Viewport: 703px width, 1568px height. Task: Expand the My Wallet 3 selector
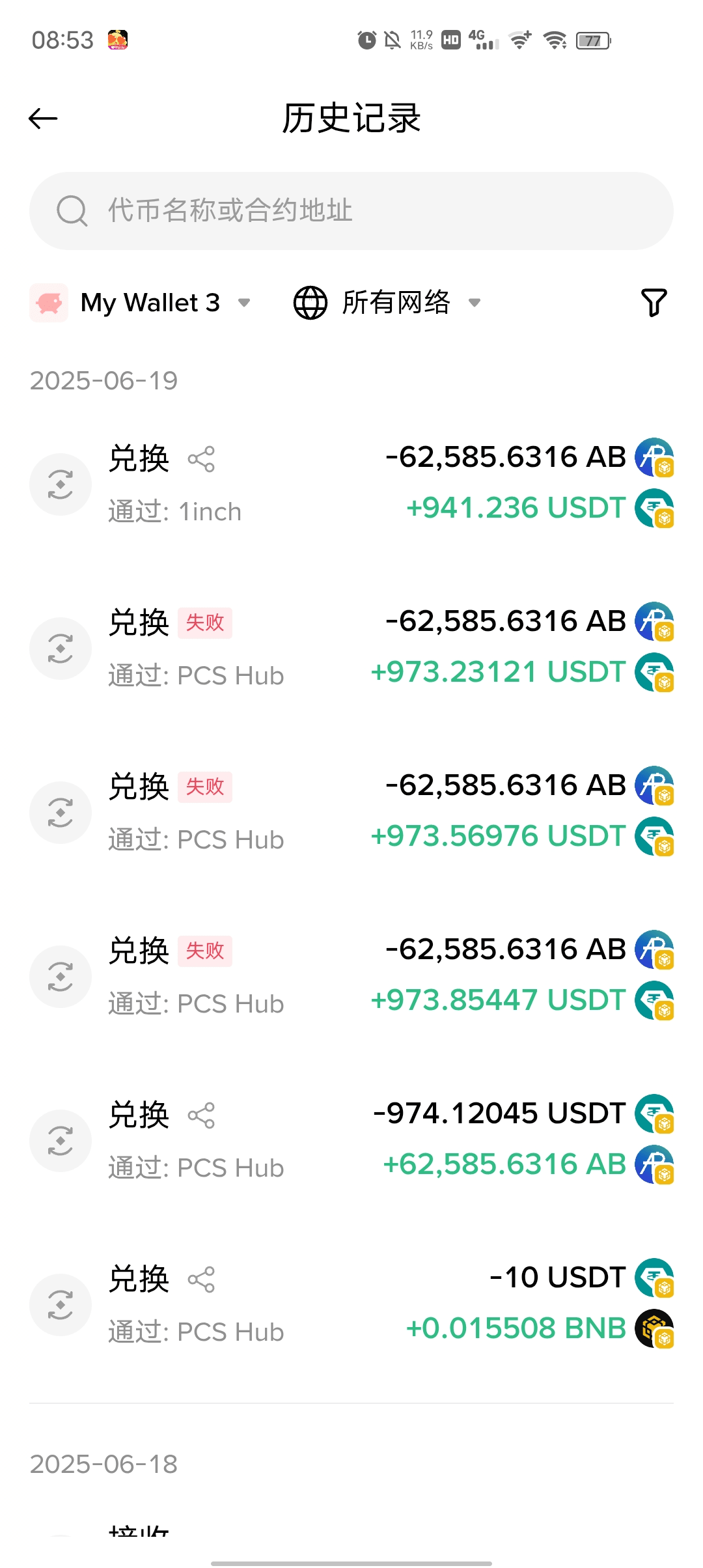point(140,303)
